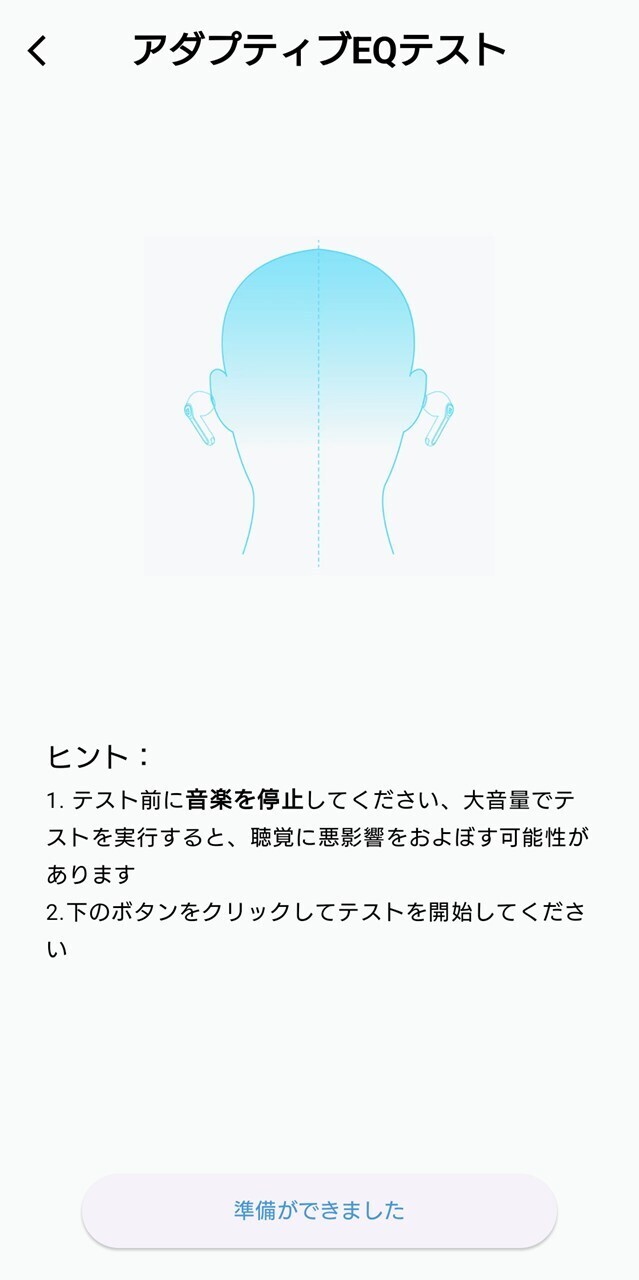639x1280 pixels.
Task: Tap the 準備ができました button
Action: tap(319, 1210)
